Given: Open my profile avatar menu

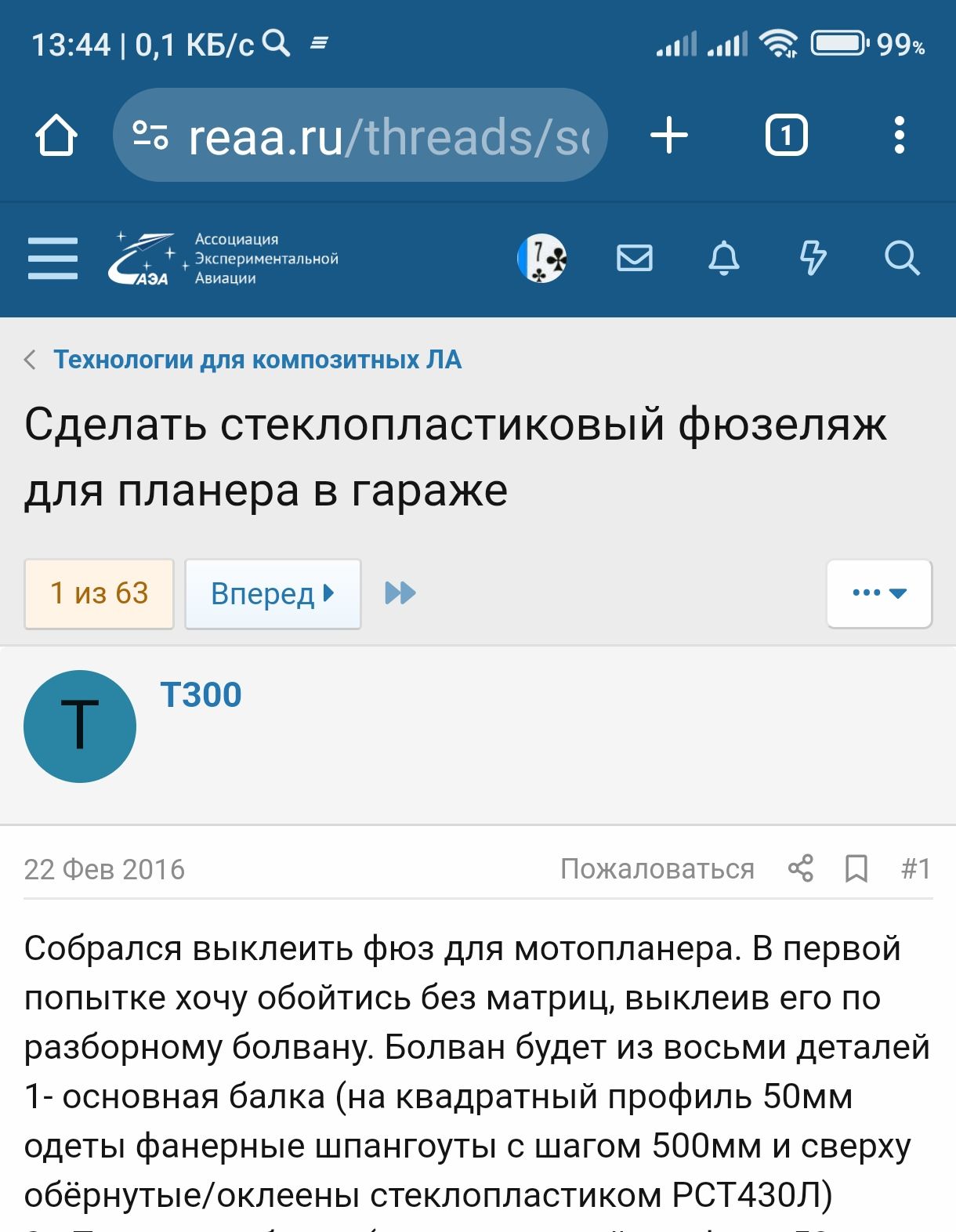Looking at the screenshot, I should pyautogui.click(x=542, y=258).
